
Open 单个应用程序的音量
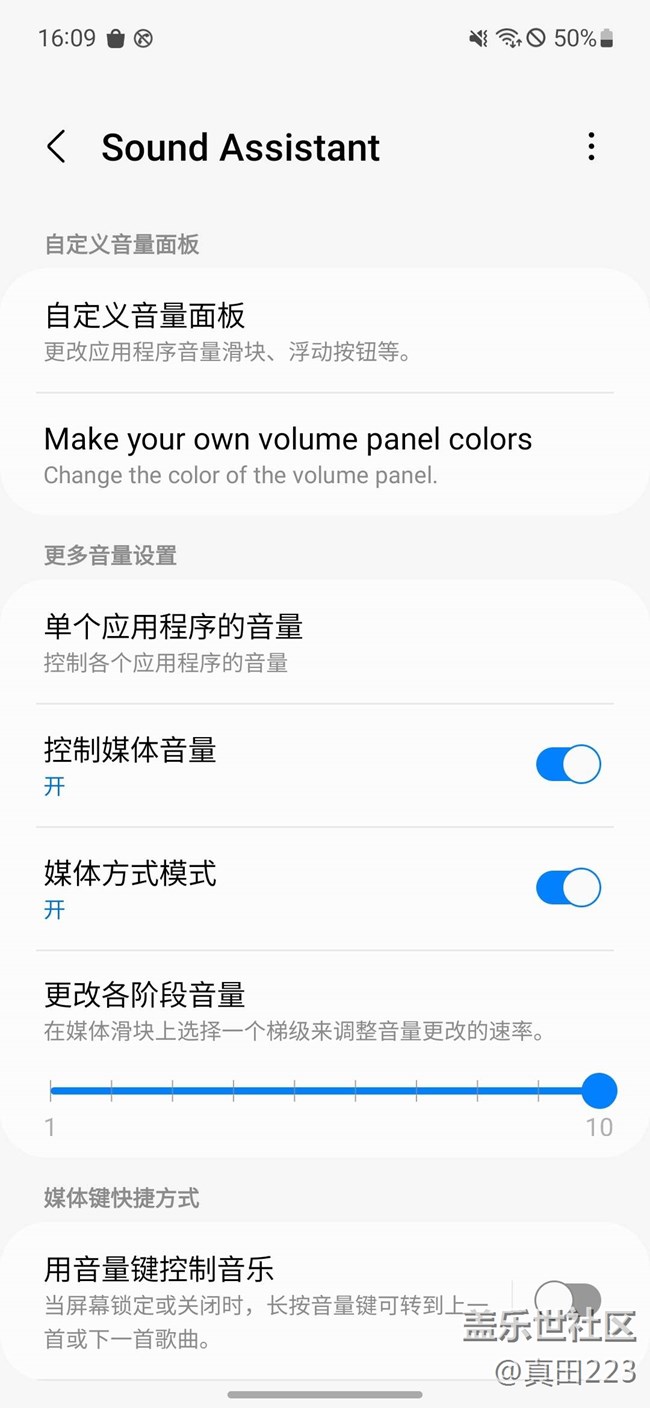tap(325, 642)
